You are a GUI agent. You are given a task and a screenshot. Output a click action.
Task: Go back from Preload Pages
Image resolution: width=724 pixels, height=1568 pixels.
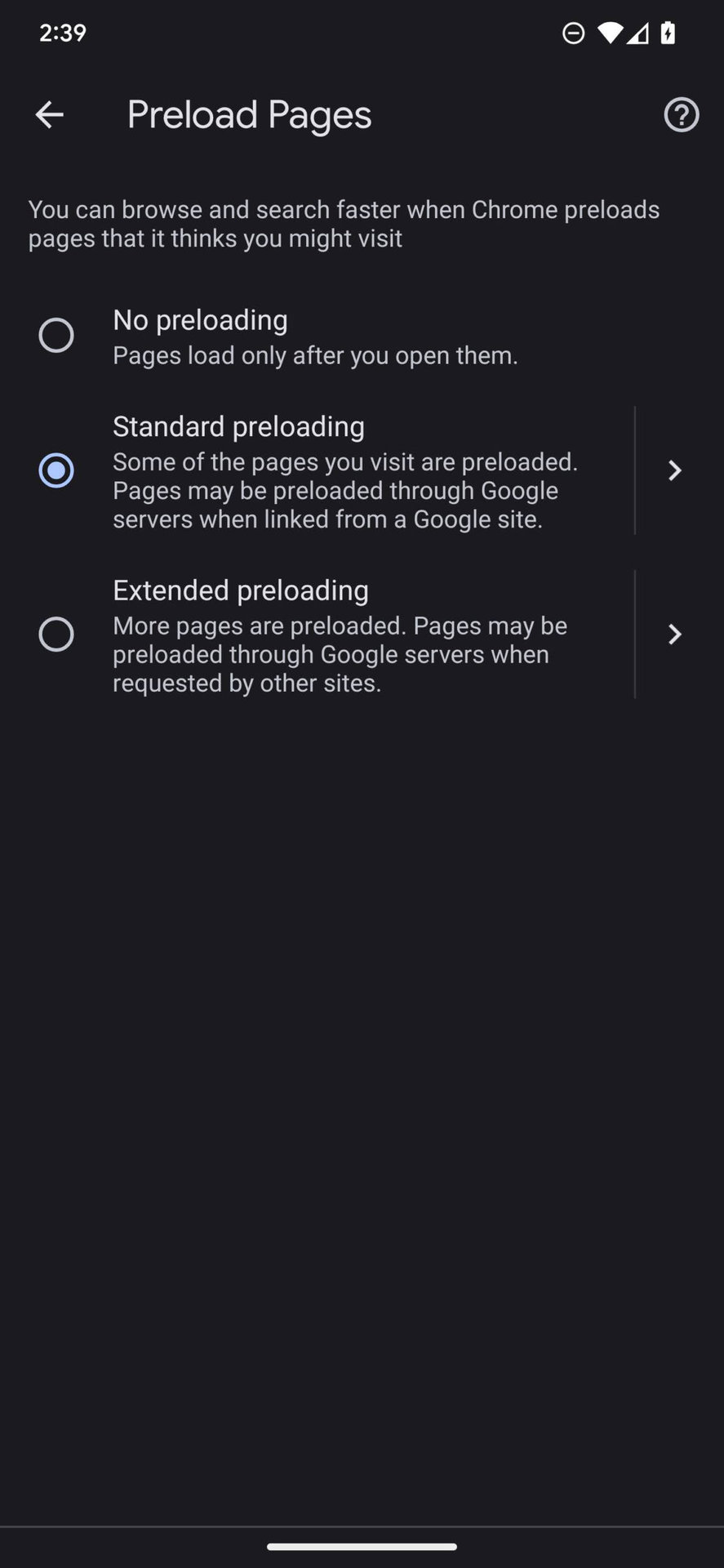coord(49,115)
